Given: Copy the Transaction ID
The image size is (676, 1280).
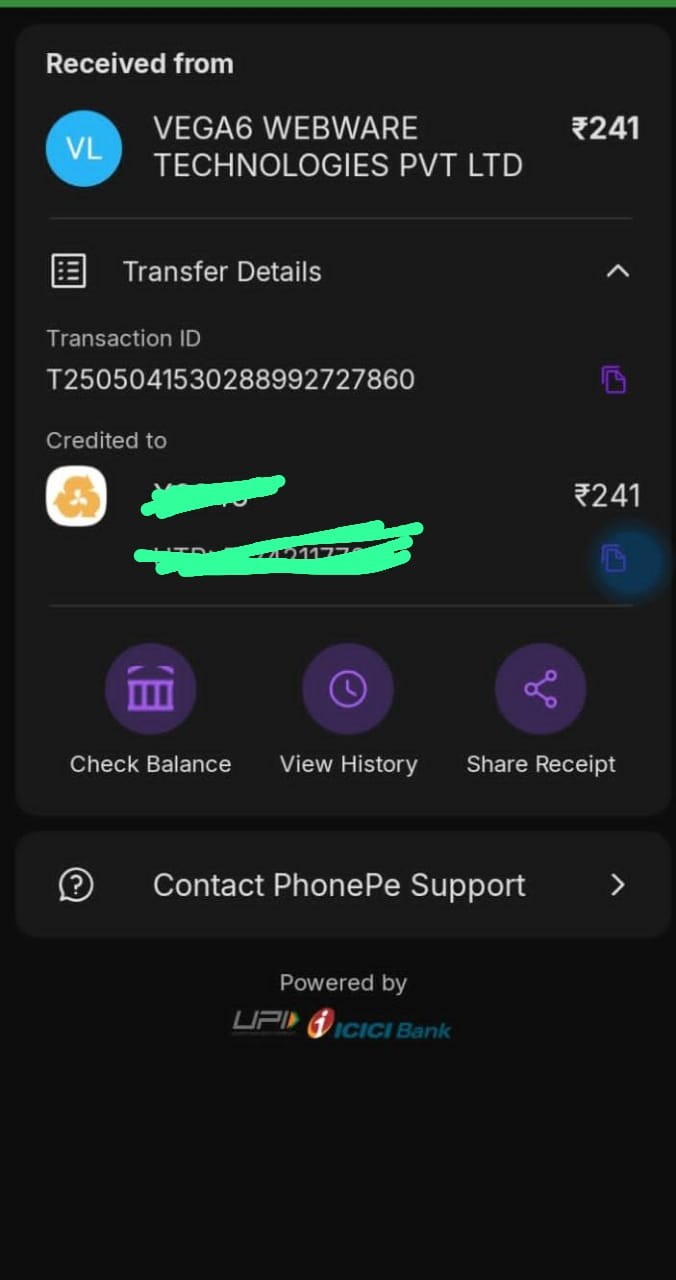Looking at the screenshot, I should (x=613, y=380).
